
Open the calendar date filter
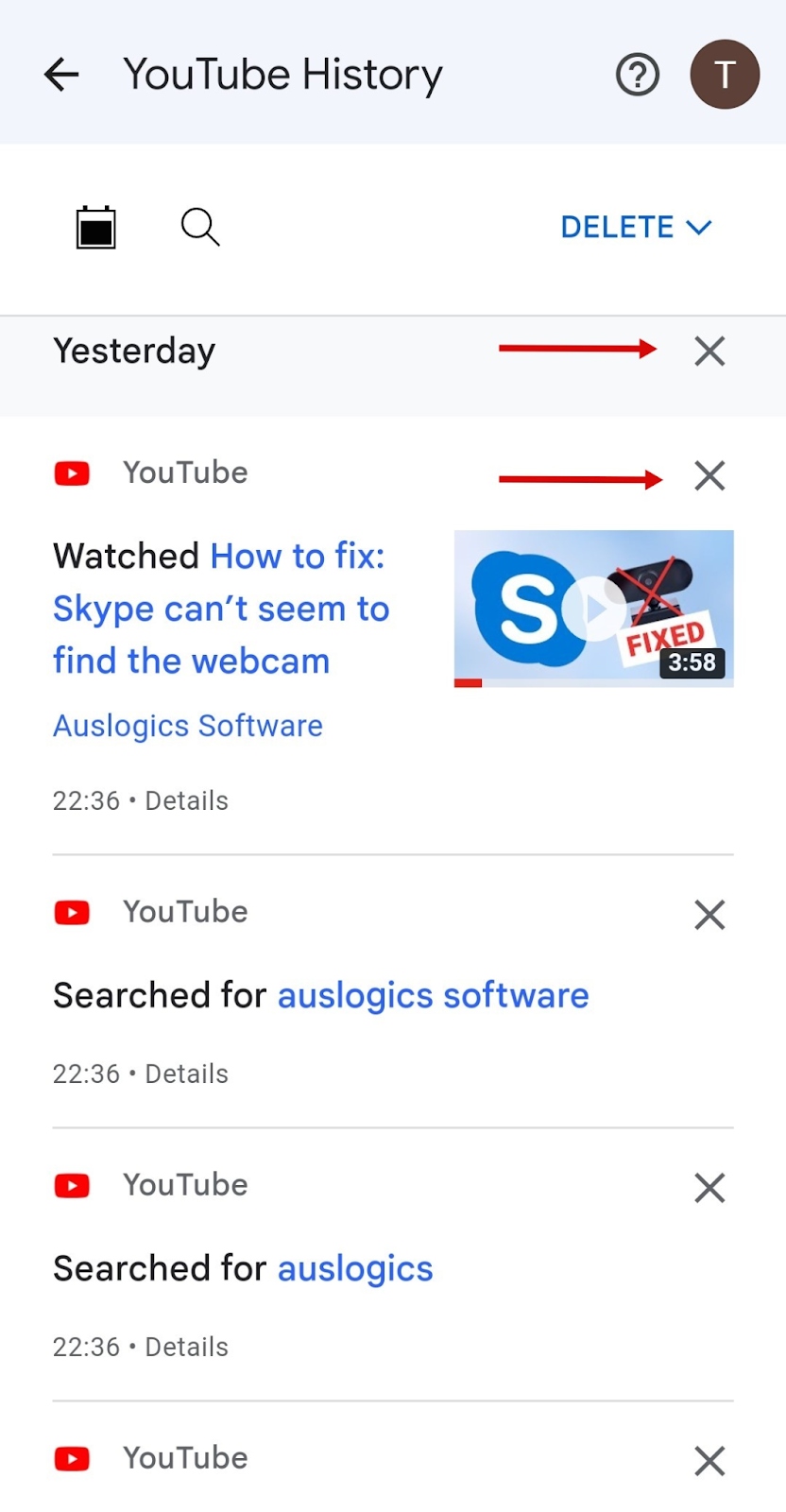[95, 228]
